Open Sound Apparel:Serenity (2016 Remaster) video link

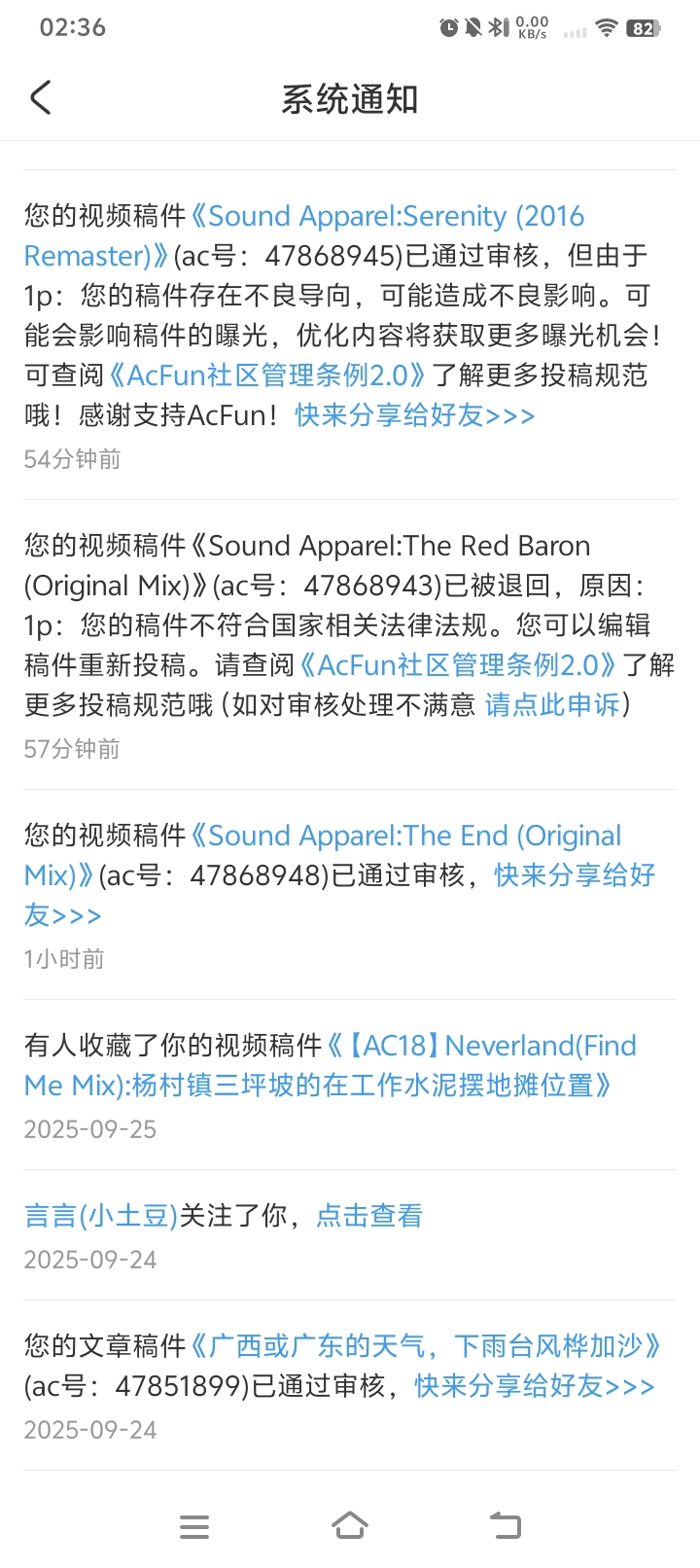click(x=389, y=216)
